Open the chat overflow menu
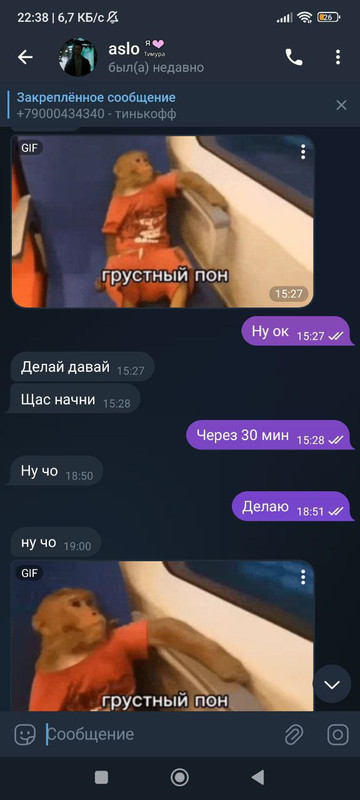 [338, 57]
